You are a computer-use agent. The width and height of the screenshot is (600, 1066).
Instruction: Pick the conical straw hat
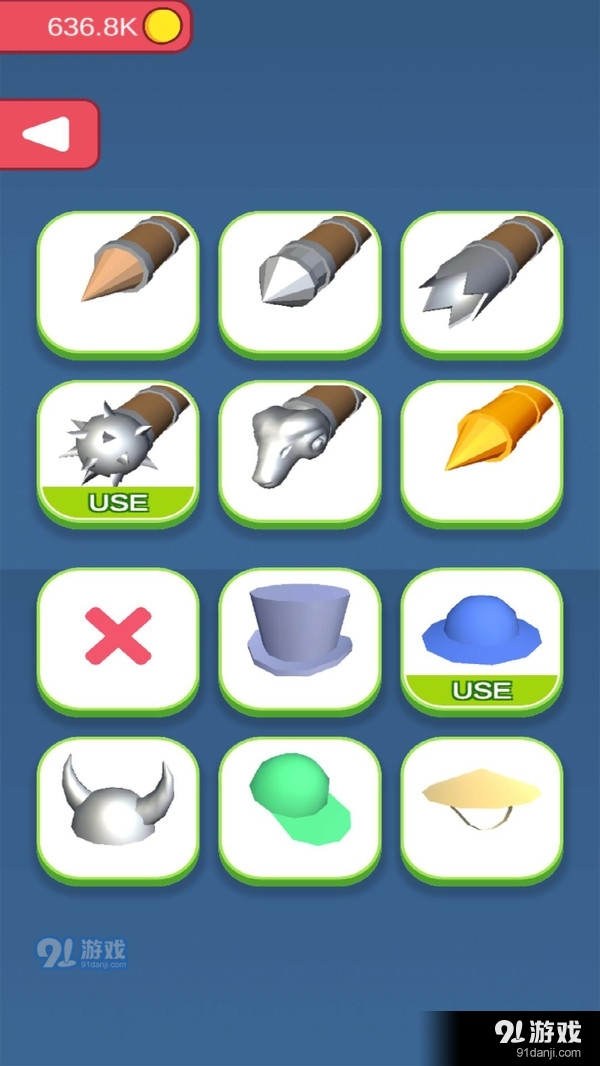(481, 805)
